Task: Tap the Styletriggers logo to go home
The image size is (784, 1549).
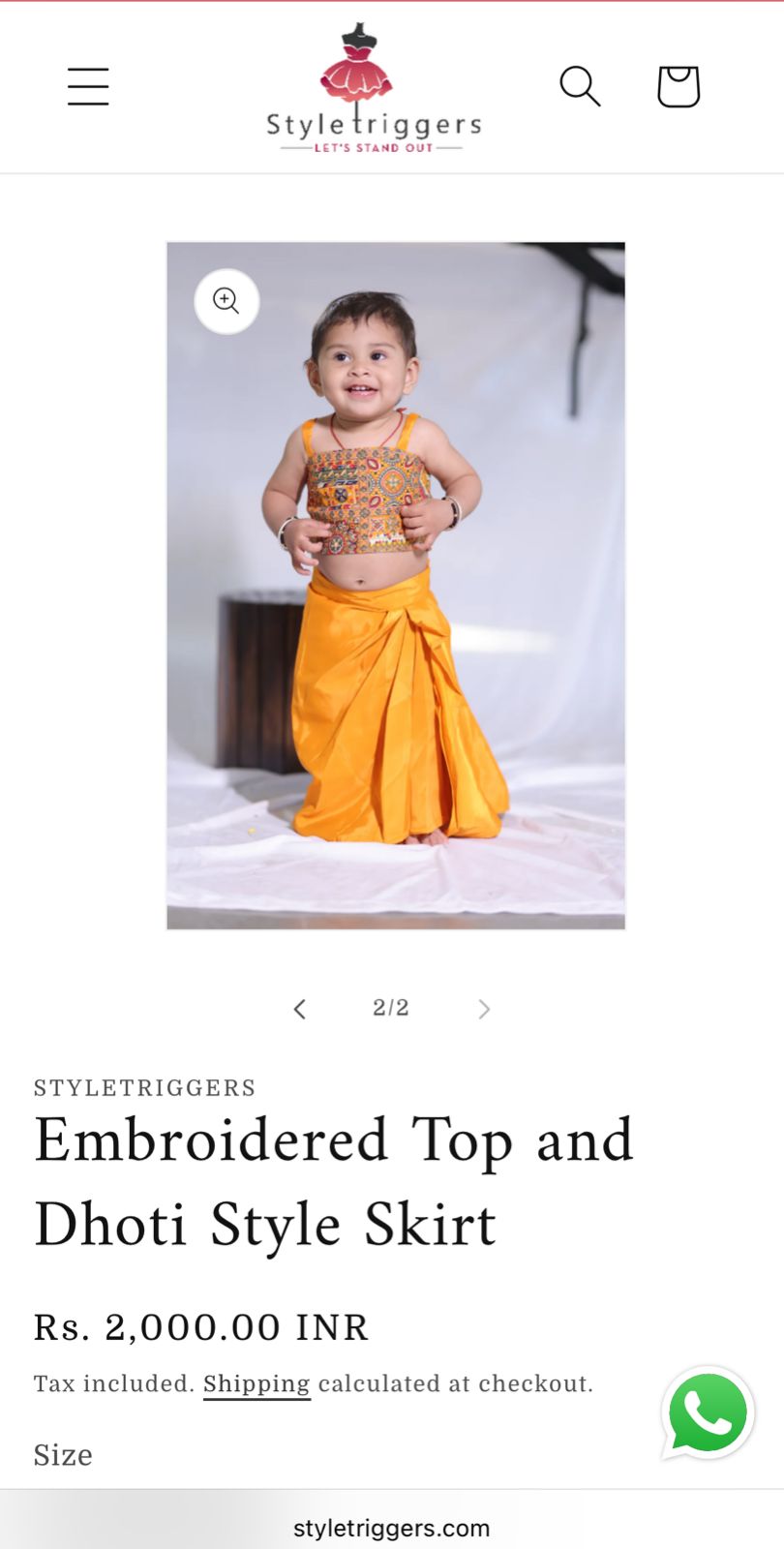Action: (373, 89)
